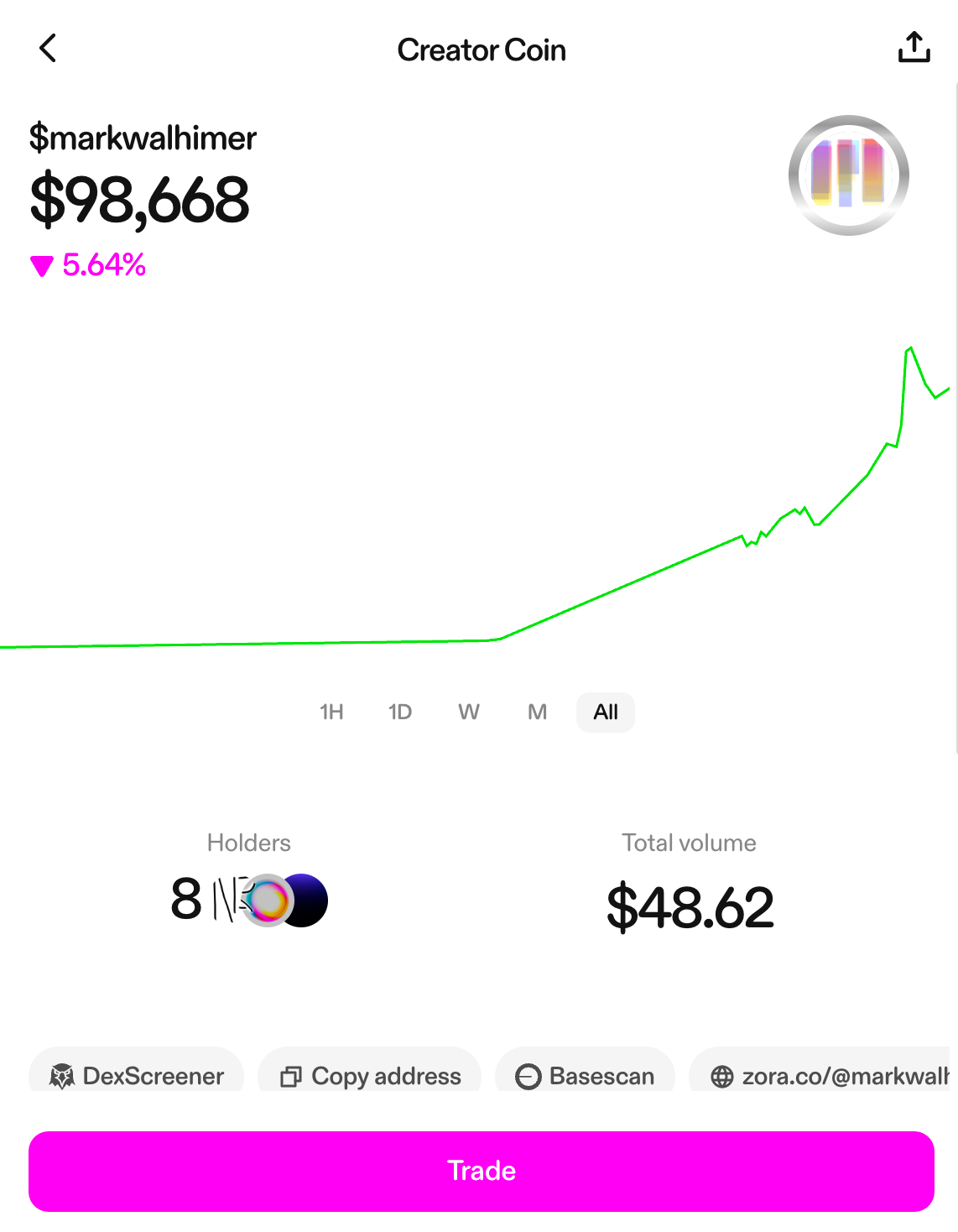Switch to monthly M chart

point(537,713)
